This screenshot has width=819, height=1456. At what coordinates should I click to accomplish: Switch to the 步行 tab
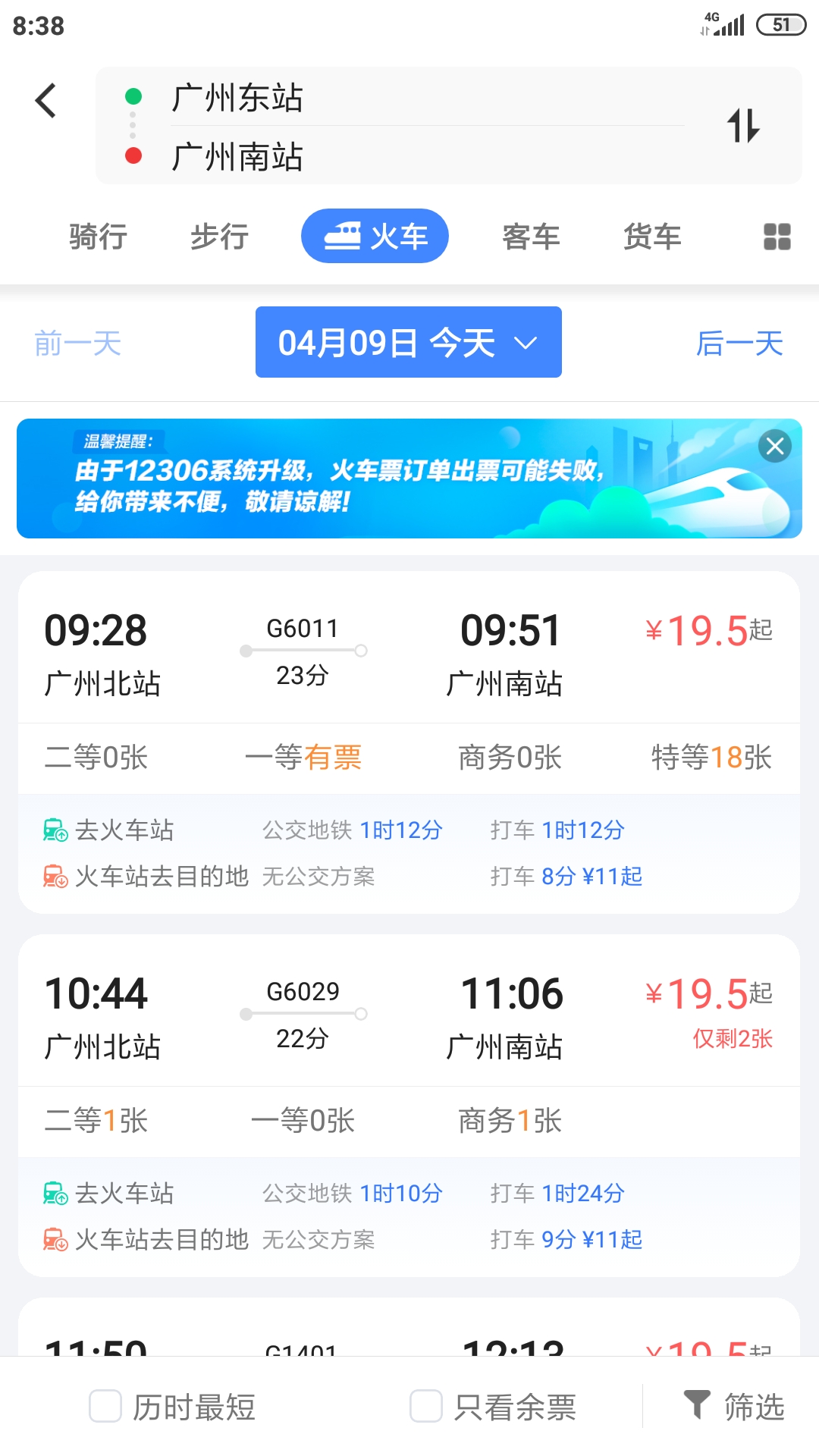point(219,237)
